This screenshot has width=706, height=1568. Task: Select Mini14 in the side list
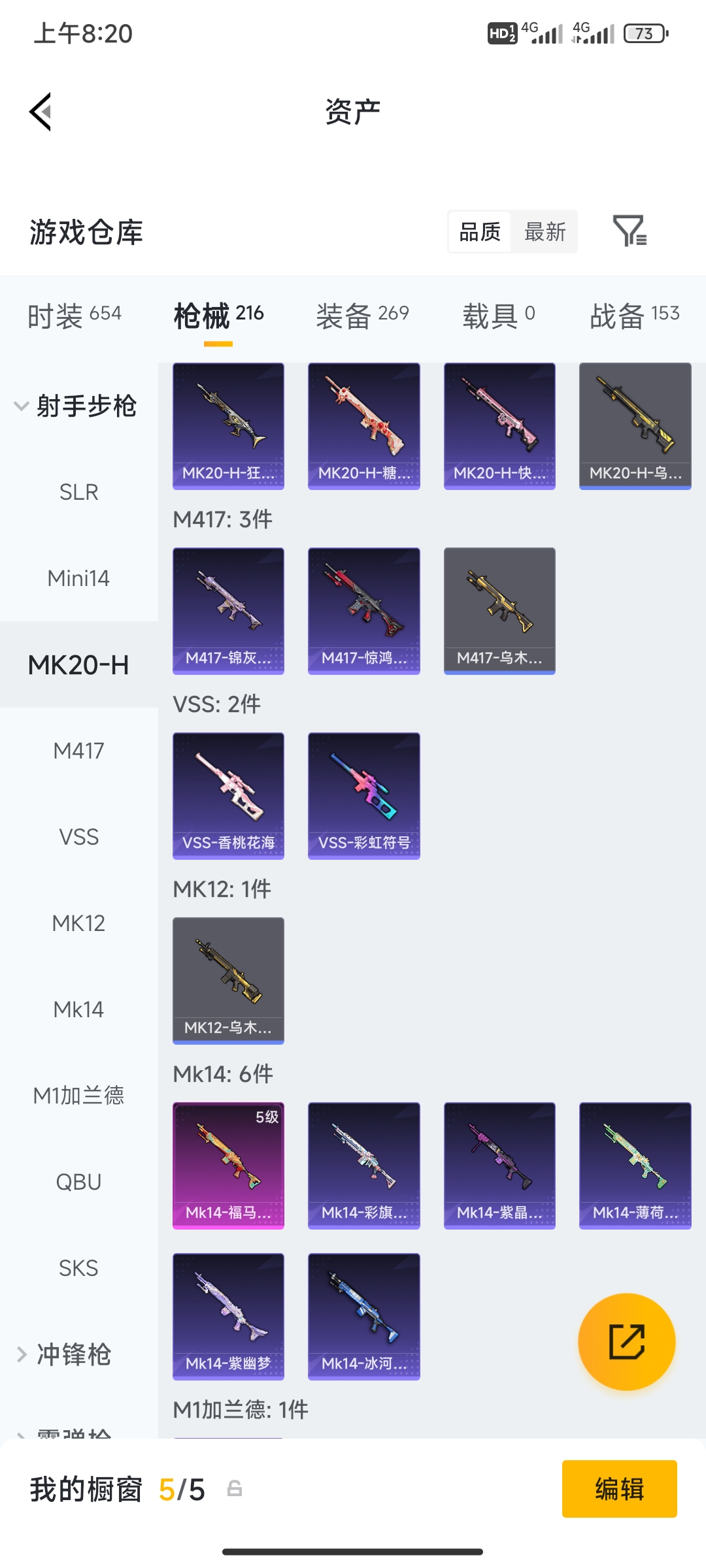79,578
